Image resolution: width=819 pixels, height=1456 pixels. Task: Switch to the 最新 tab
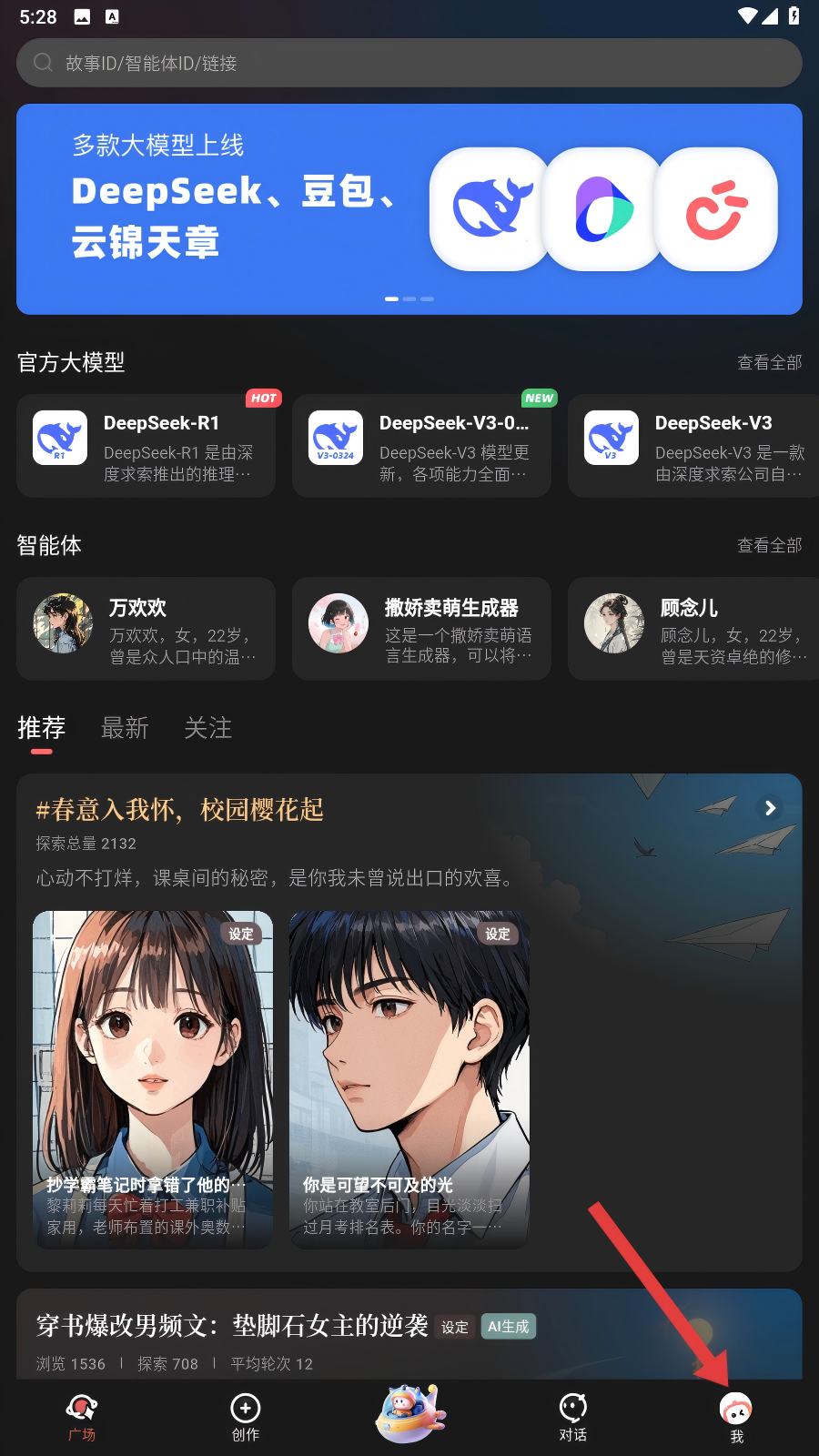coord(125,728)
